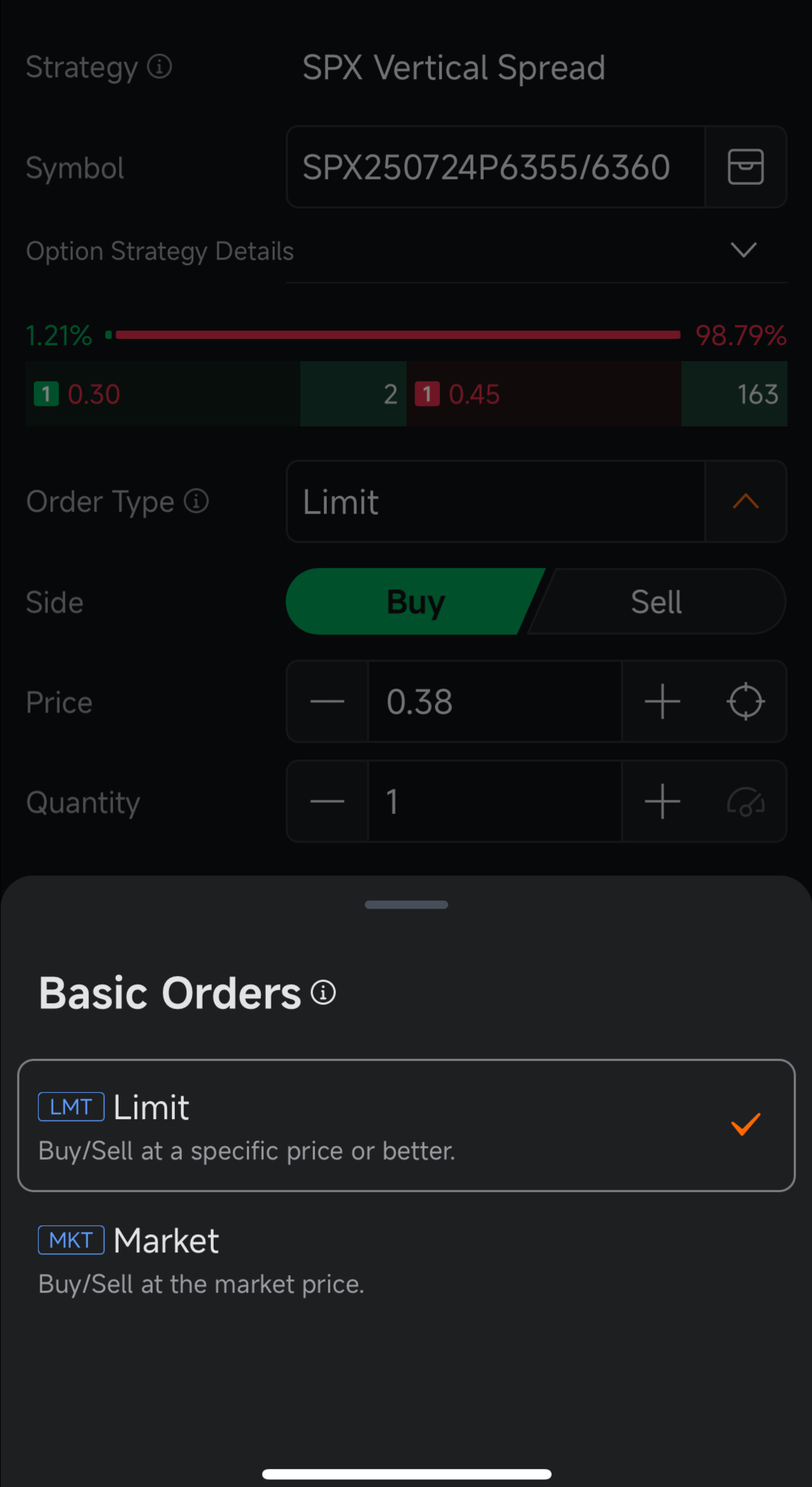Select the Buy side
The image size is (812, 1487).
tap(415, 602)
